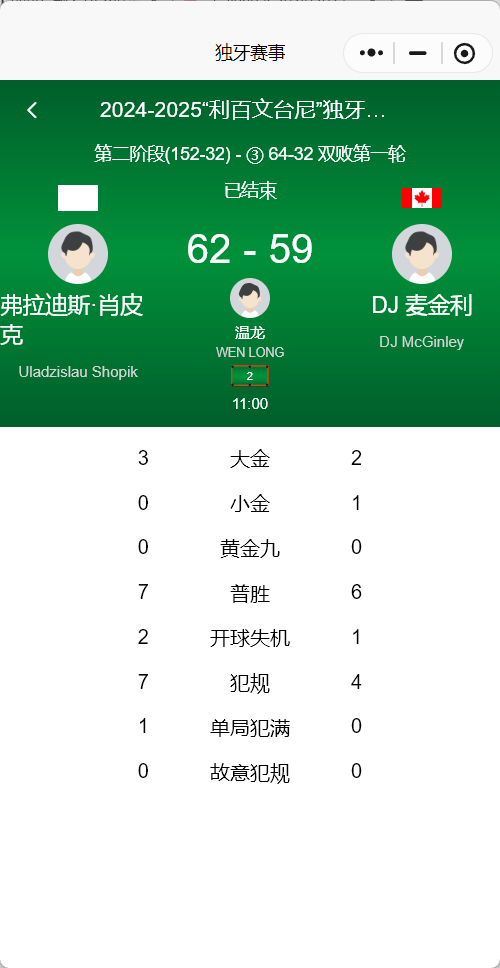
Task: Open Uladzislau Shopik's player avatar
Action: (78, 254)
